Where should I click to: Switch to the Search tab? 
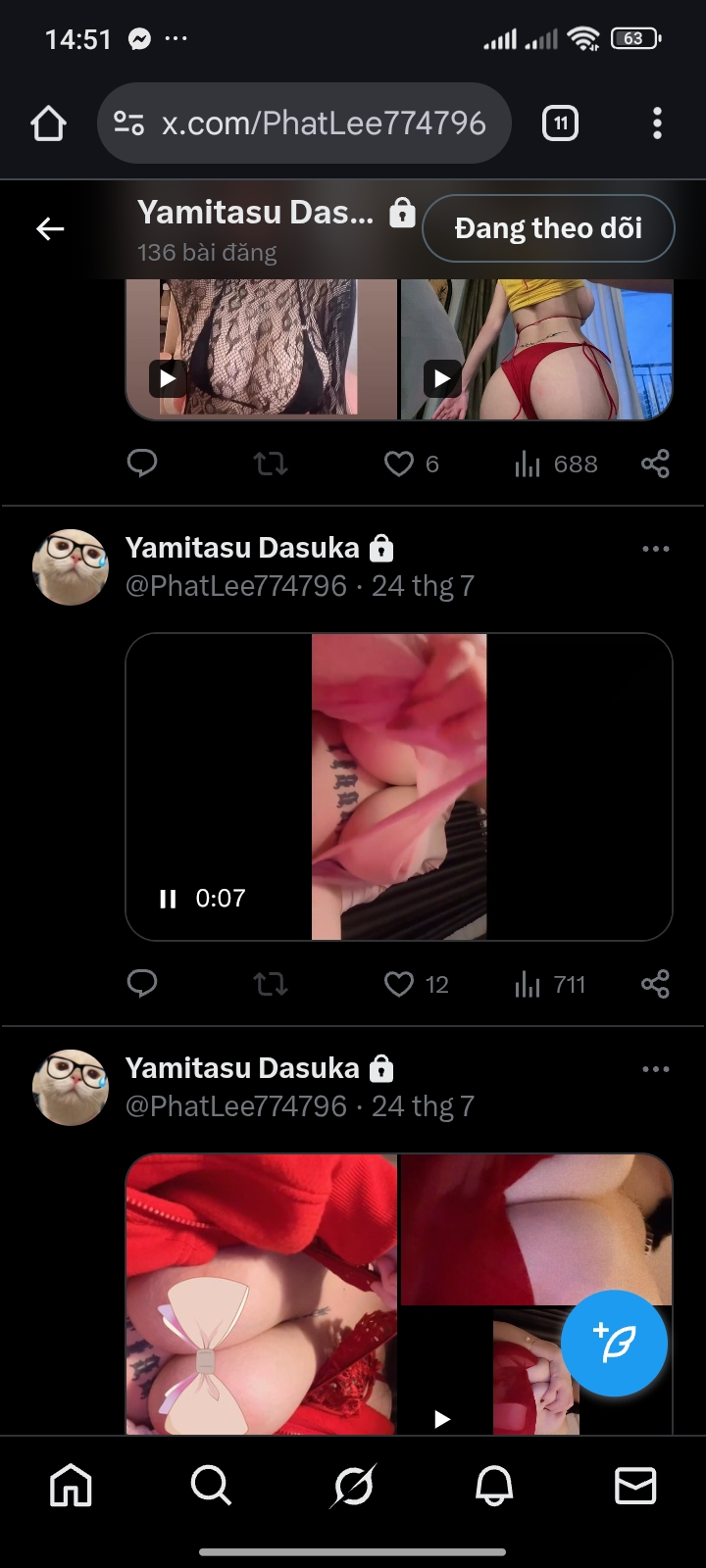211,1486
